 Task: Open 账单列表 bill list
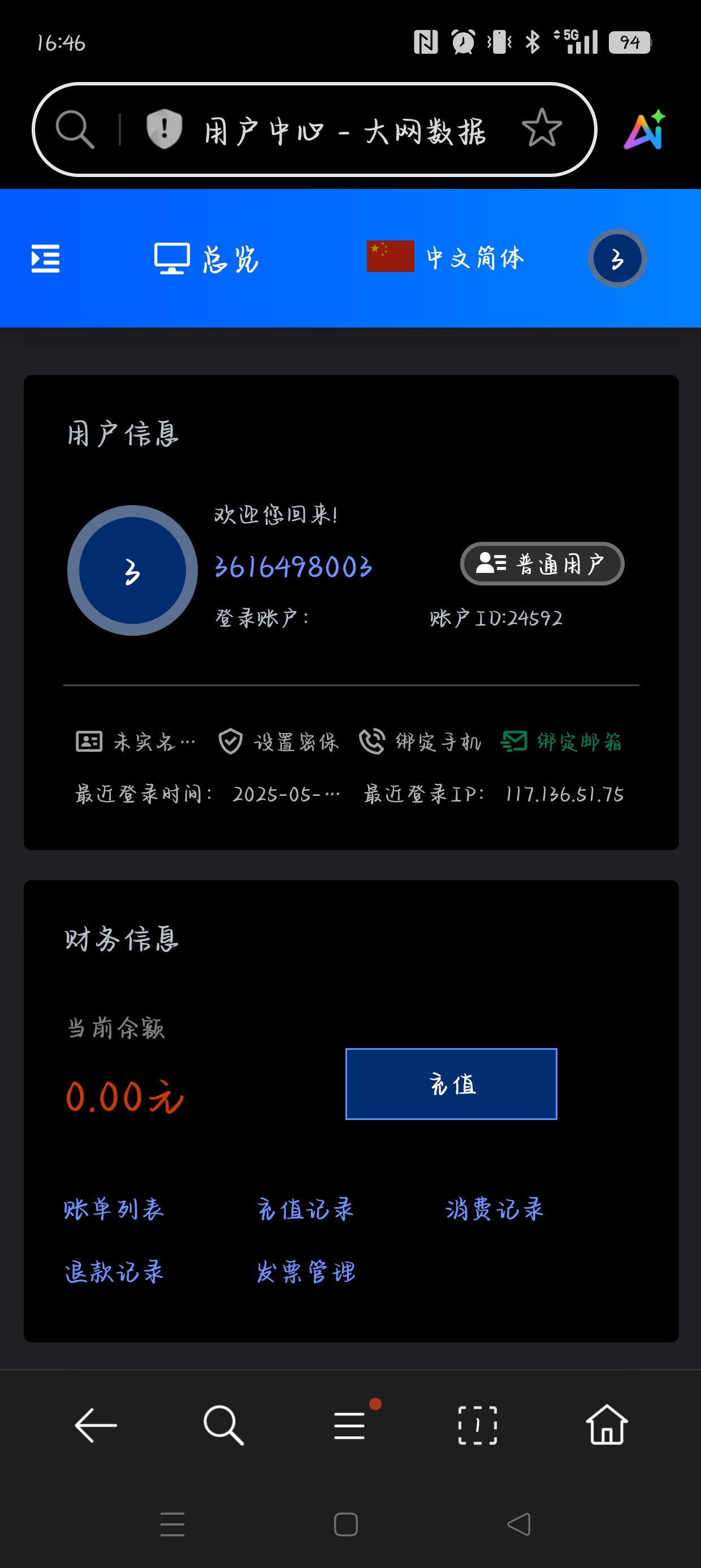[114, 1209]
